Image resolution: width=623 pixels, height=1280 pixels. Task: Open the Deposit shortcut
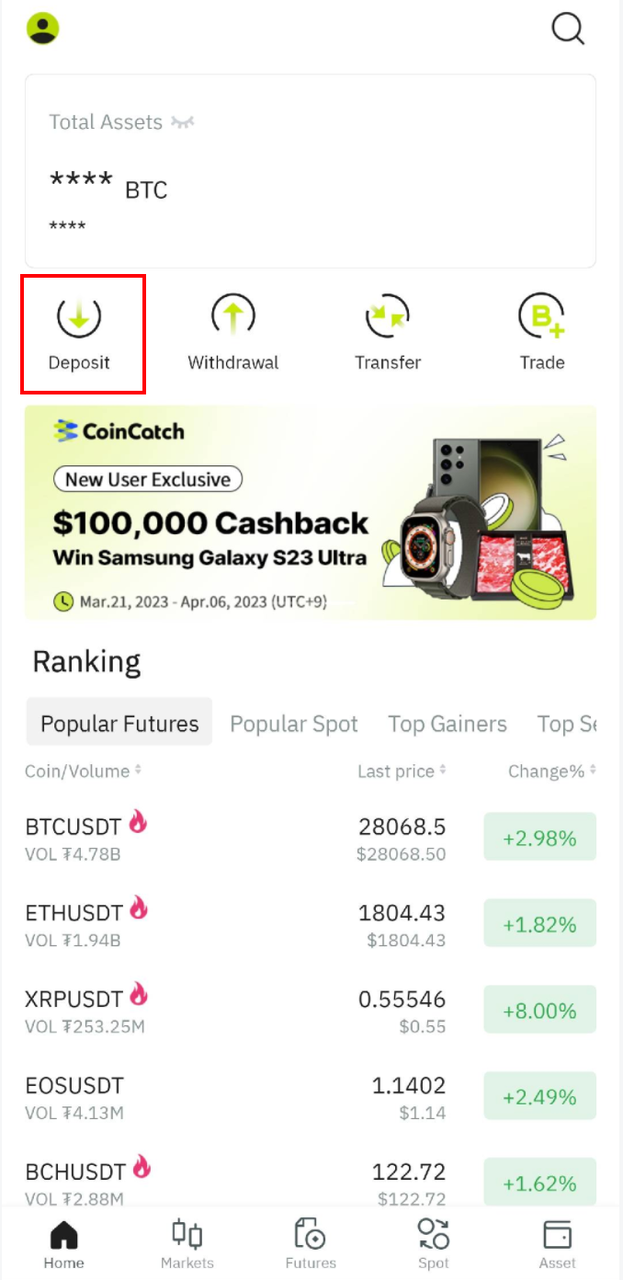coord(79,334)
